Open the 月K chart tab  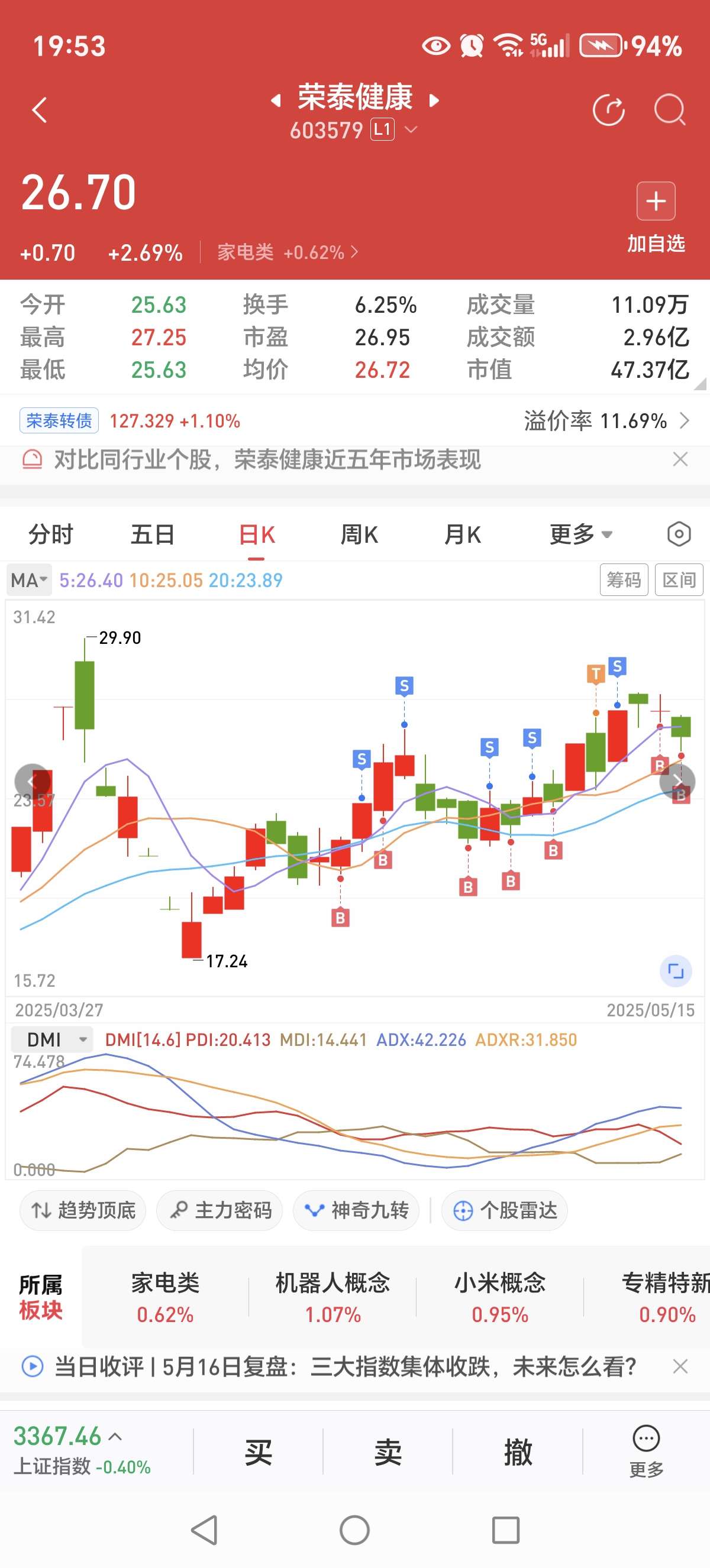462,534
